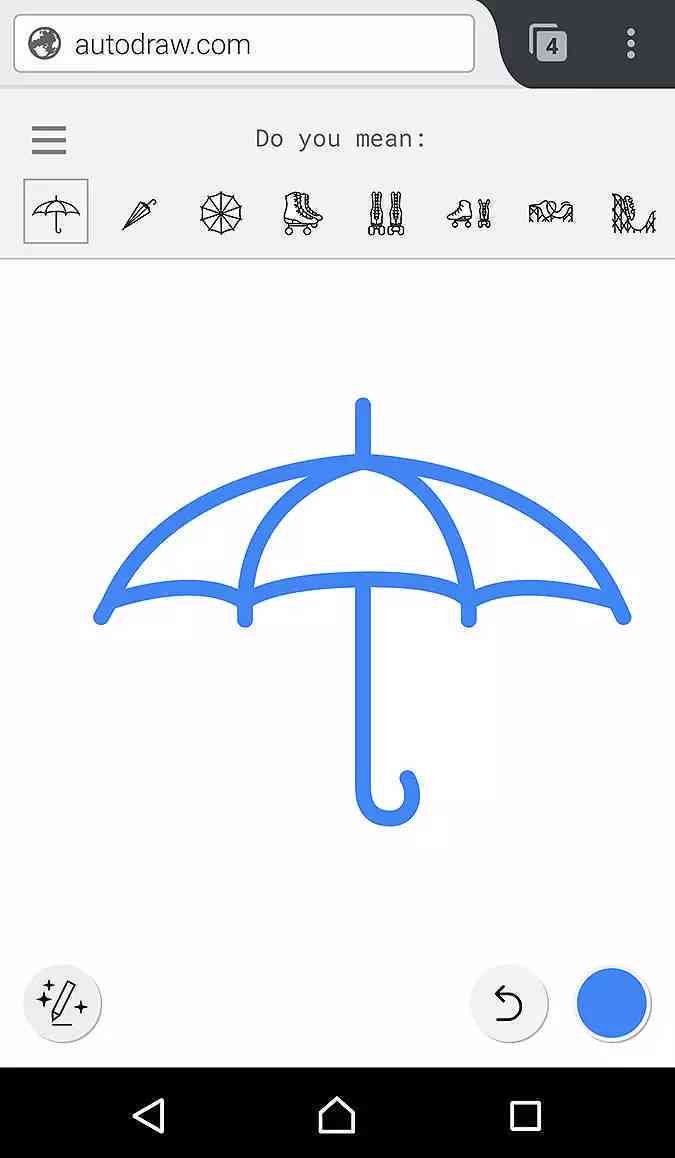Select the open umbrella suggestion
Screen dimensions: 675x1158
click(x=56, y=211)
